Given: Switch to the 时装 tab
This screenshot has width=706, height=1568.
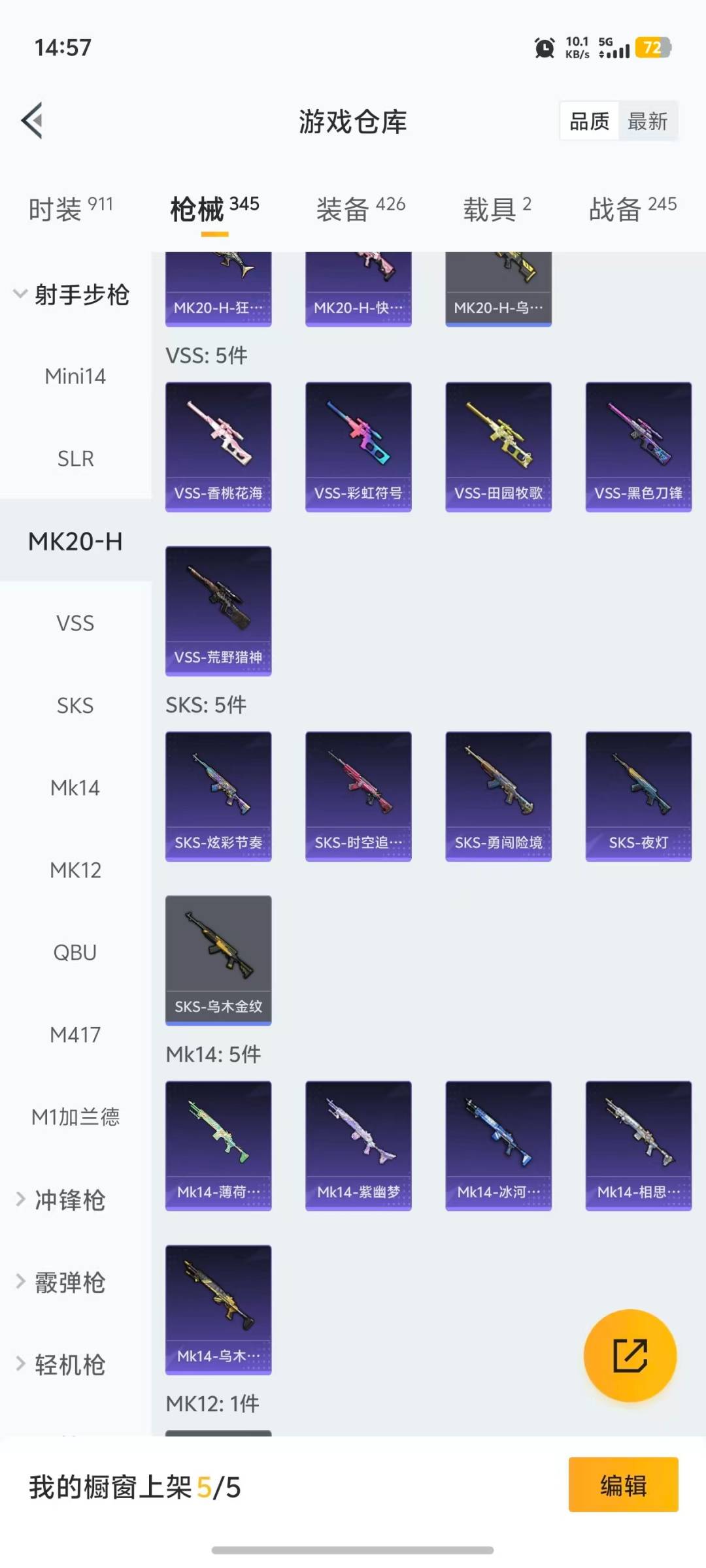Looking at the screenshot, I should pos(71,209).
